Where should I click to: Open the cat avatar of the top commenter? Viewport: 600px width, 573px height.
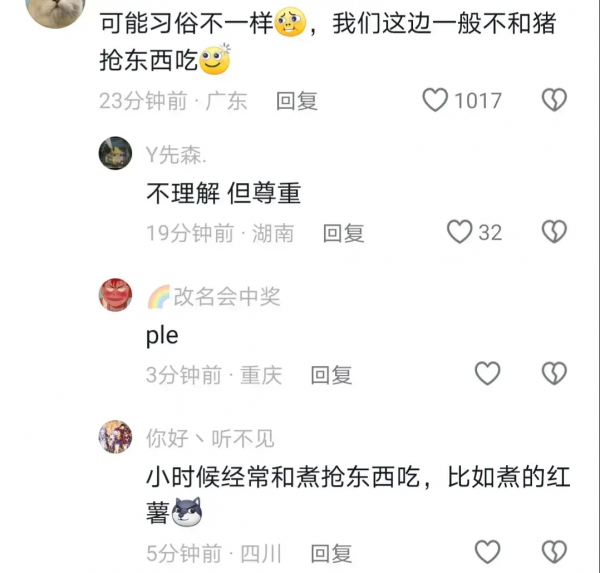tap(53, 8)
